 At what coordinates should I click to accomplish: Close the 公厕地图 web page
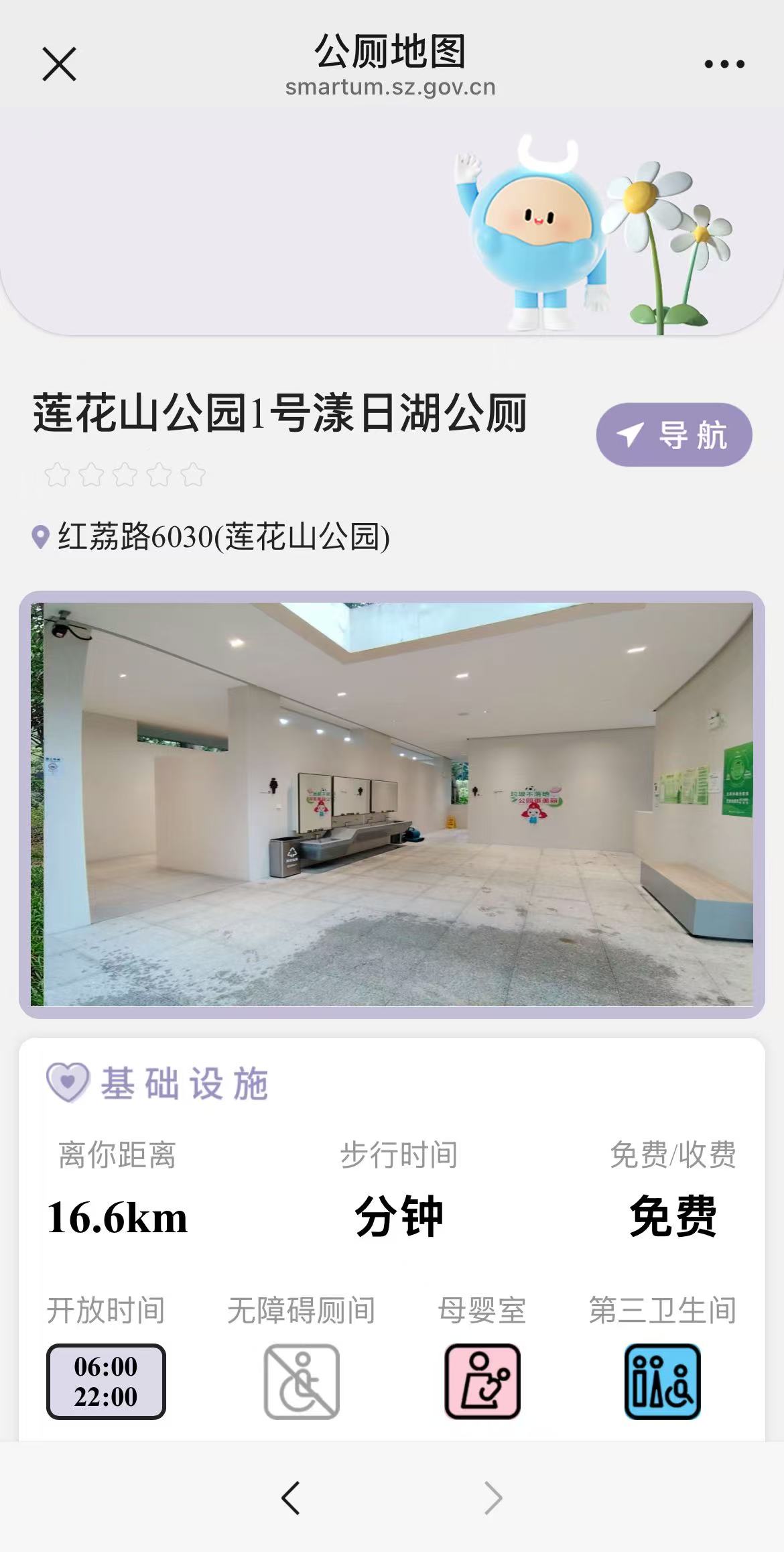pos(59,64)
